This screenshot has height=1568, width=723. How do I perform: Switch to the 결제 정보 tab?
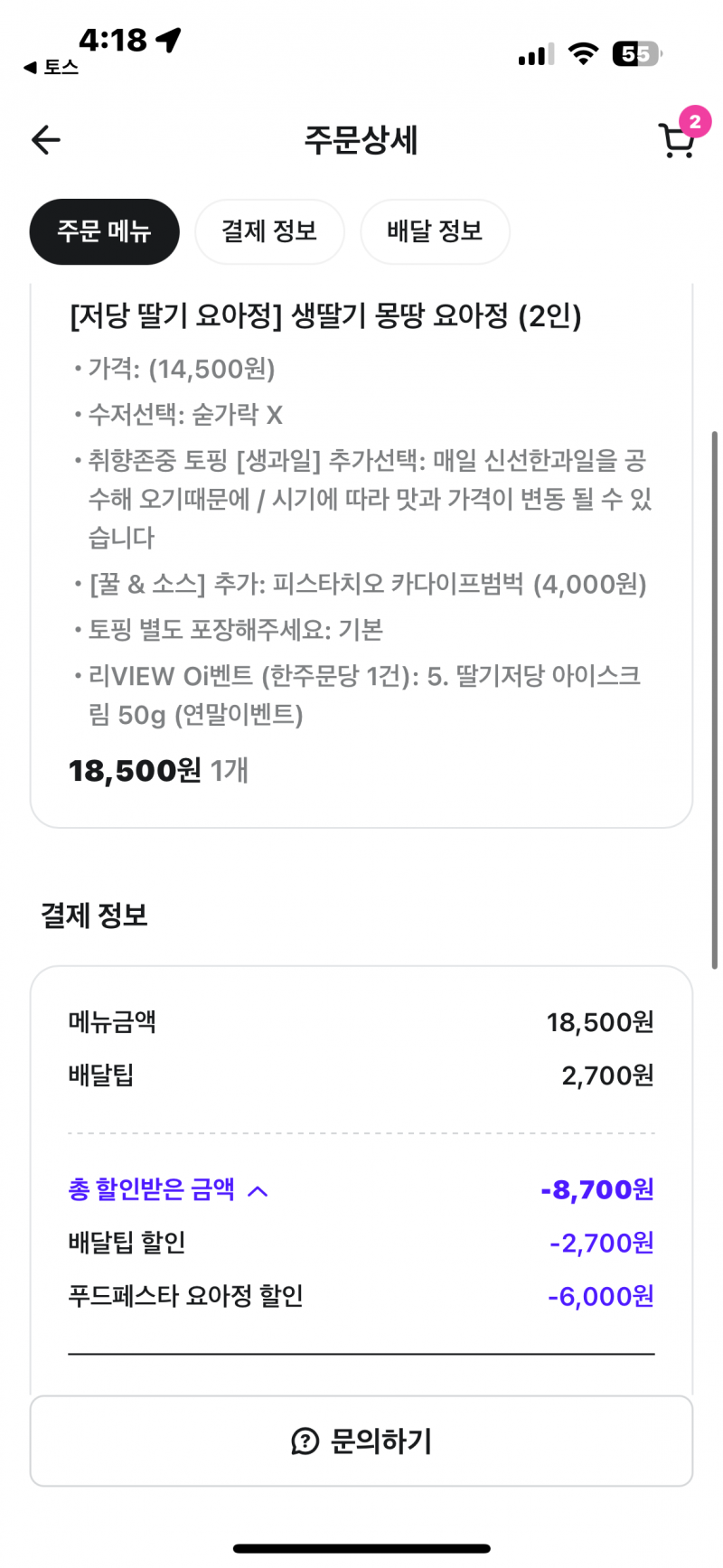269,231
